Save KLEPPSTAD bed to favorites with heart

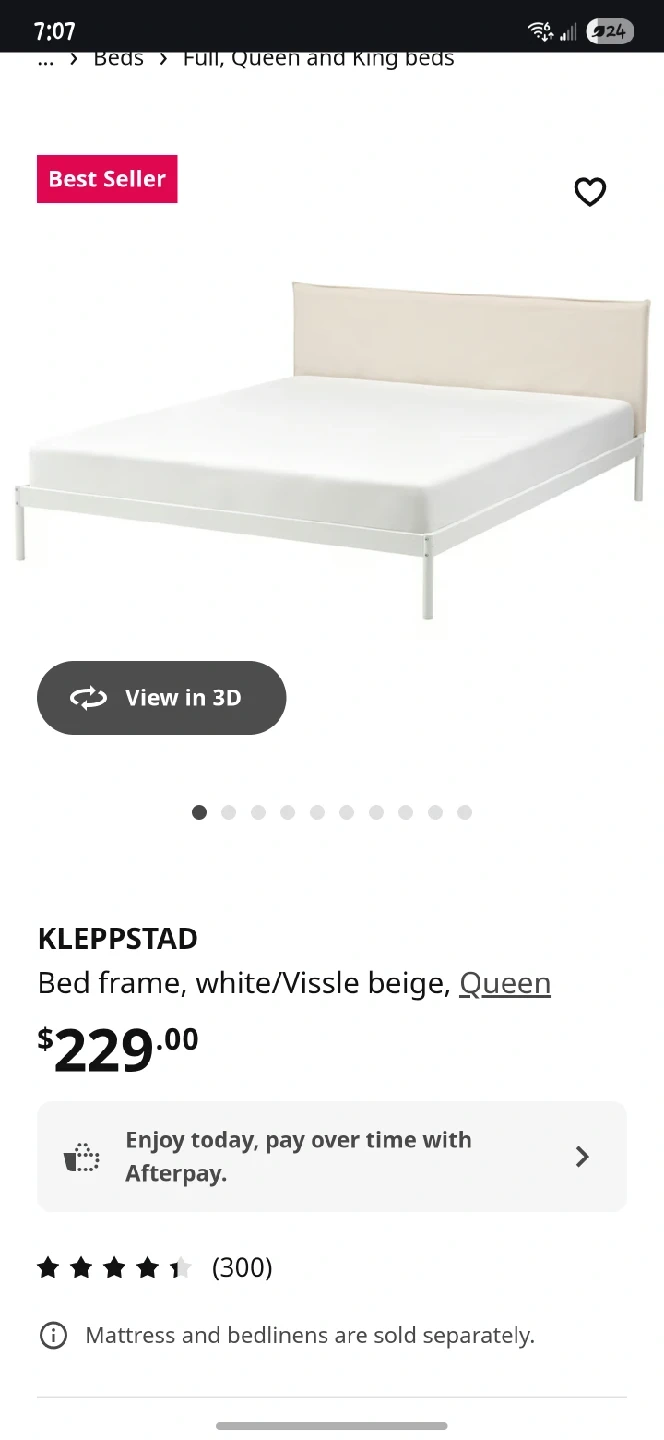[590, 191]
